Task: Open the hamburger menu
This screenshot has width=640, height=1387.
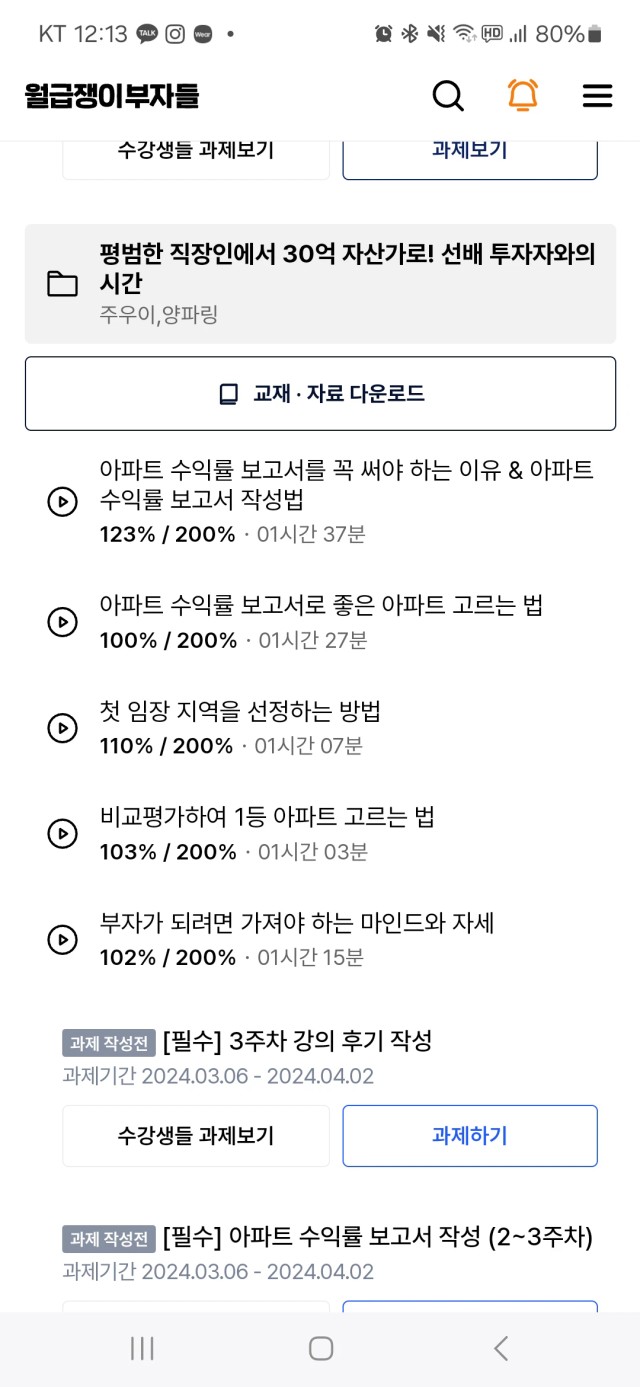Action: pos(597,96)
